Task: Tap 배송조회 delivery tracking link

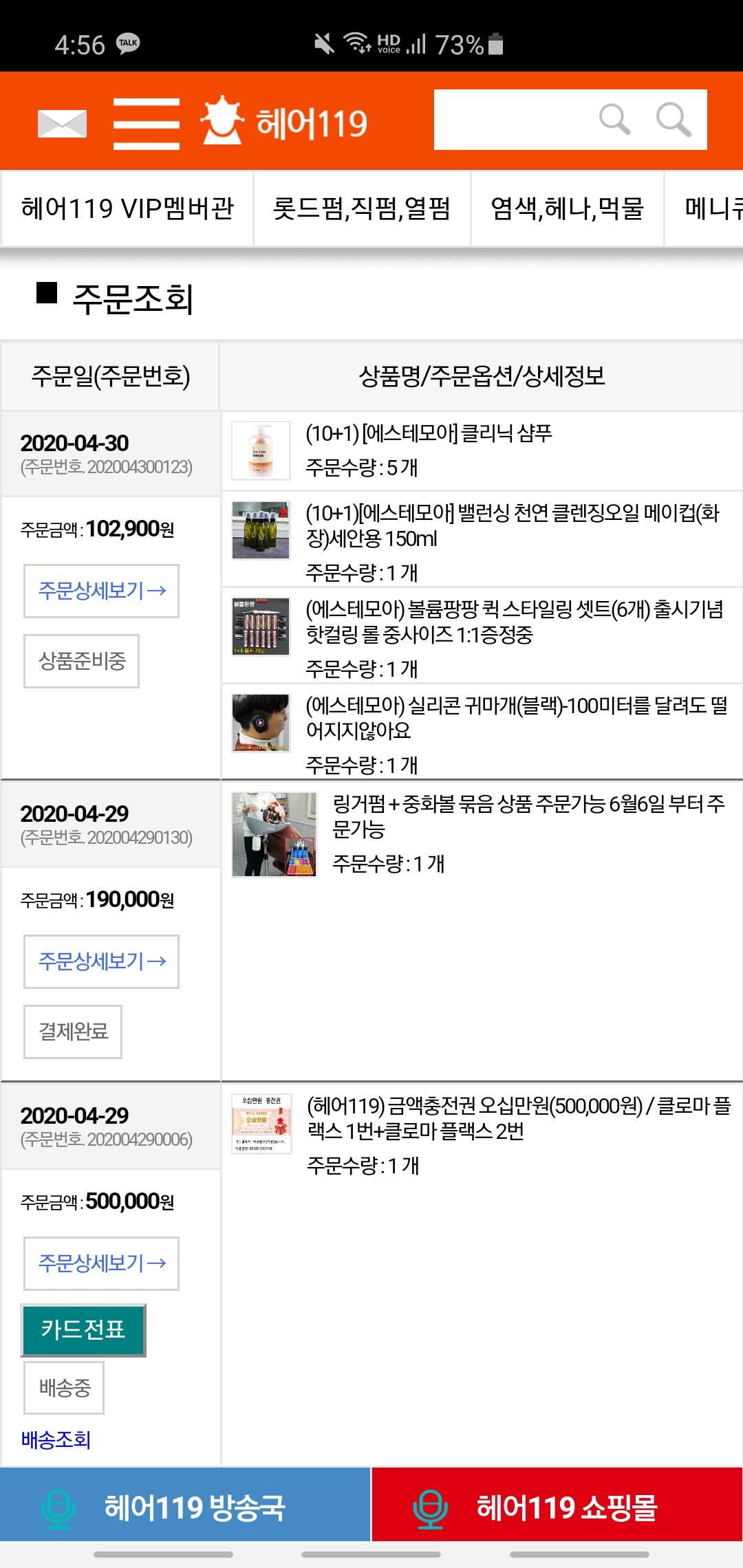Action: click(56, 1439)
